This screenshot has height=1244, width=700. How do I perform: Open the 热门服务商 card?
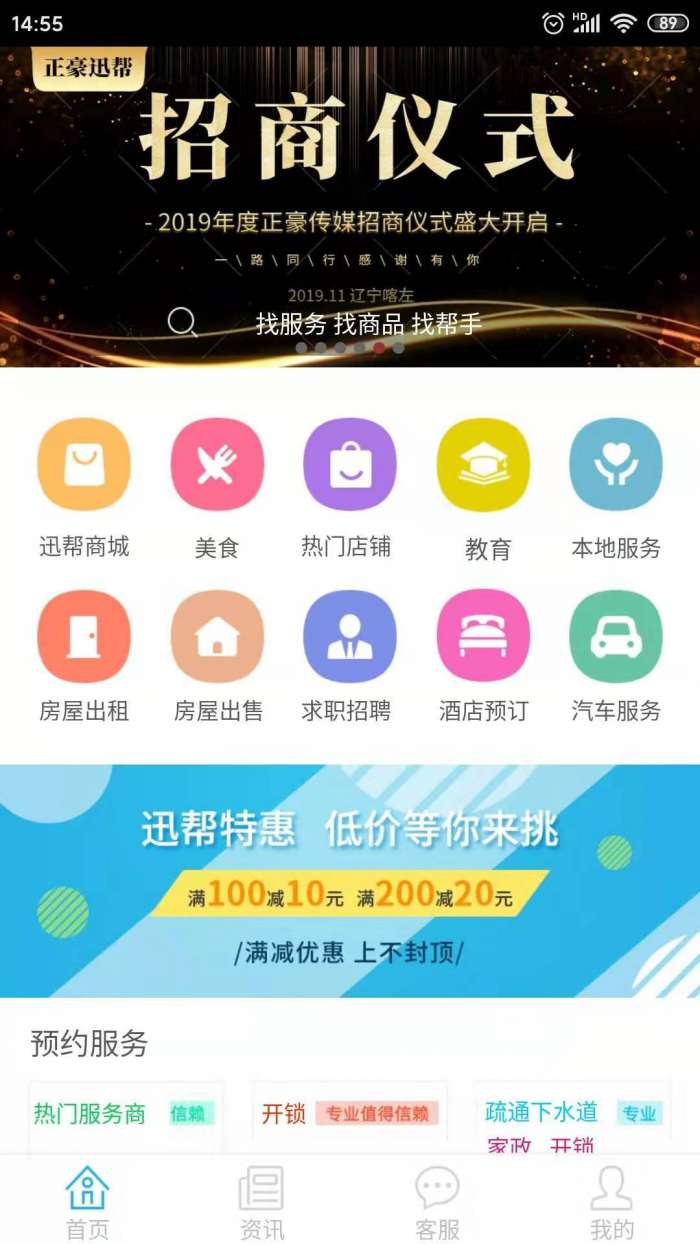click(125, 1115)
